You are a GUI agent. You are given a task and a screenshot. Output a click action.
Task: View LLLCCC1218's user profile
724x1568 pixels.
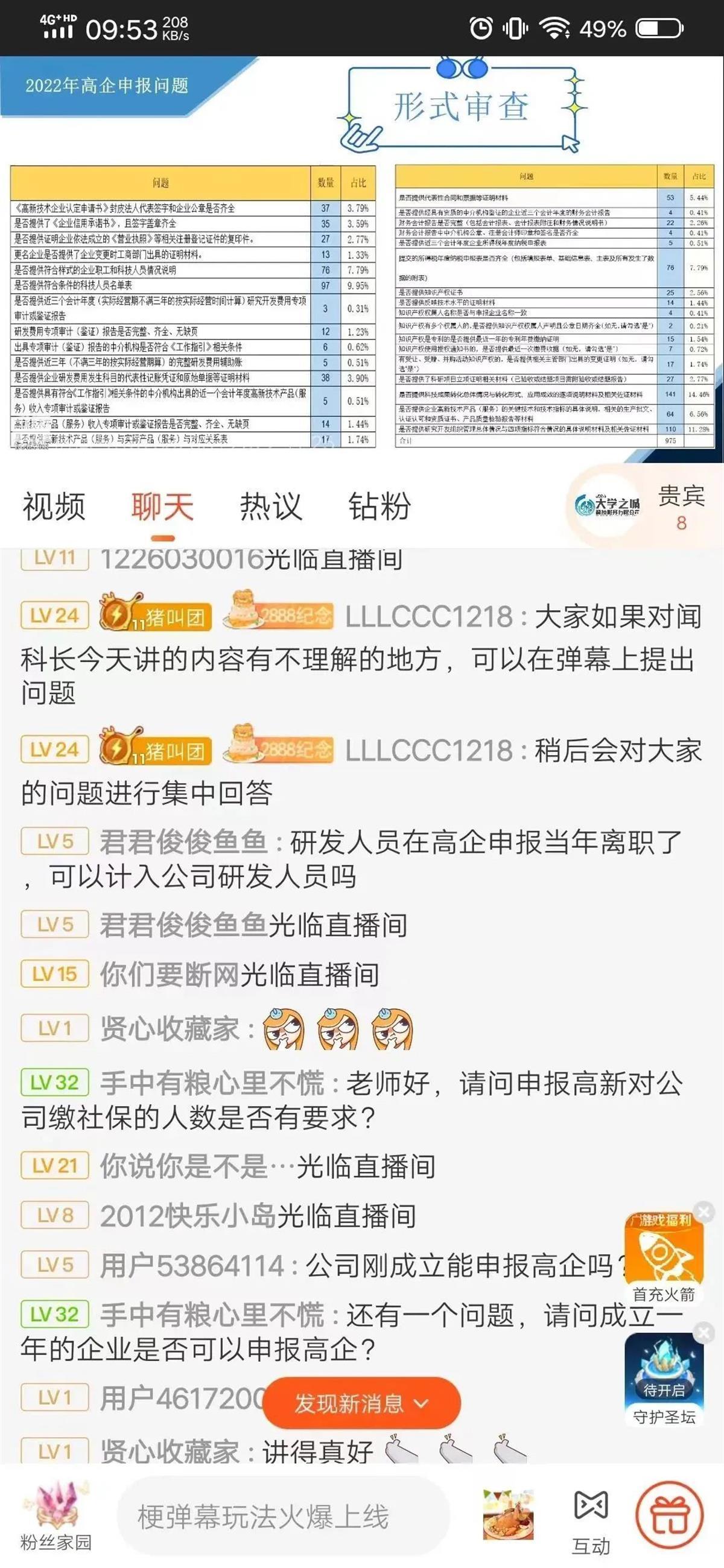pos(429,616)
